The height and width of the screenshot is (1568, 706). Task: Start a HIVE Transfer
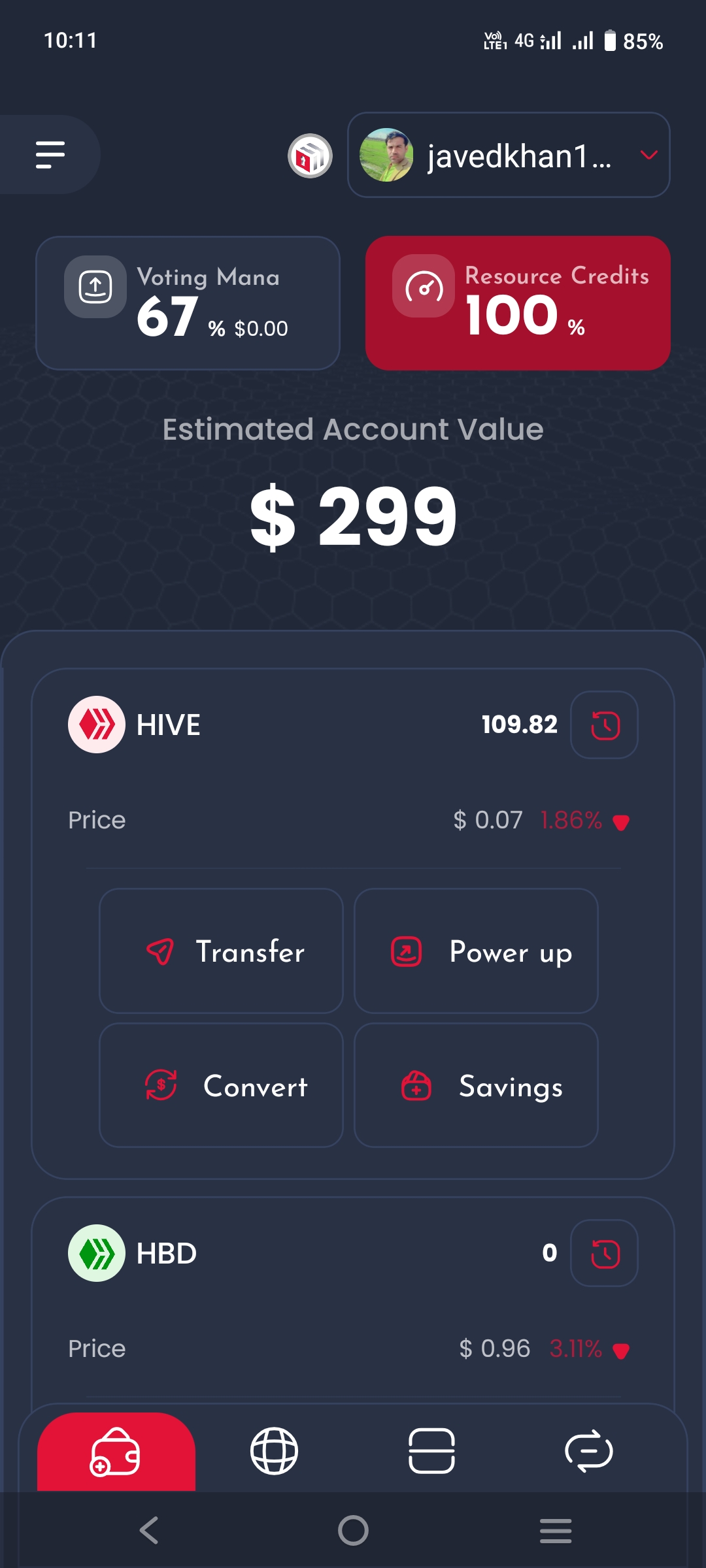coord(221,951)
